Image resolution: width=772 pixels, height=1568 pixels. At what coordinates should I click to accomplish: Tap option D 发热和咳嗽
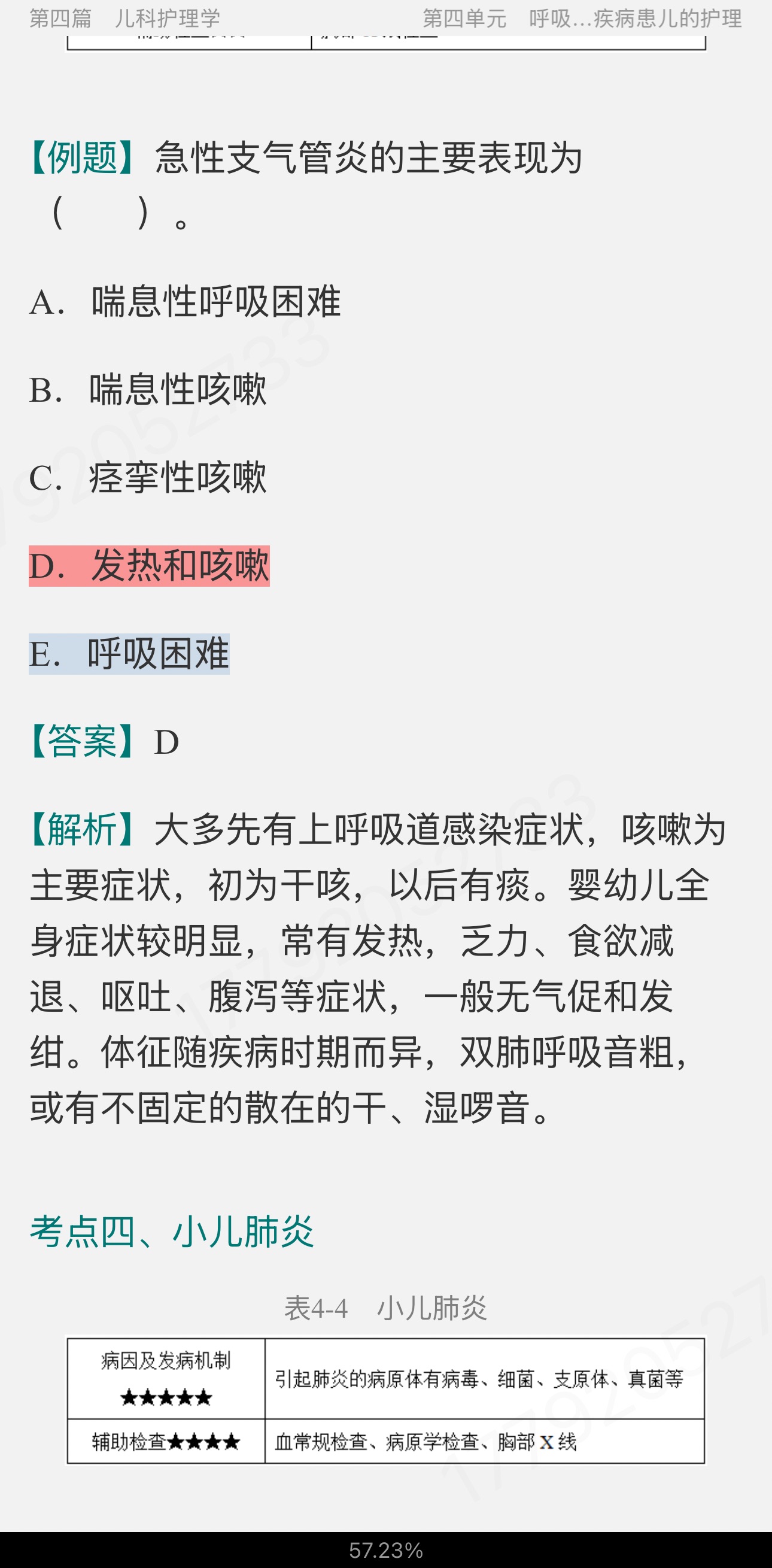(x=149, y=566)
